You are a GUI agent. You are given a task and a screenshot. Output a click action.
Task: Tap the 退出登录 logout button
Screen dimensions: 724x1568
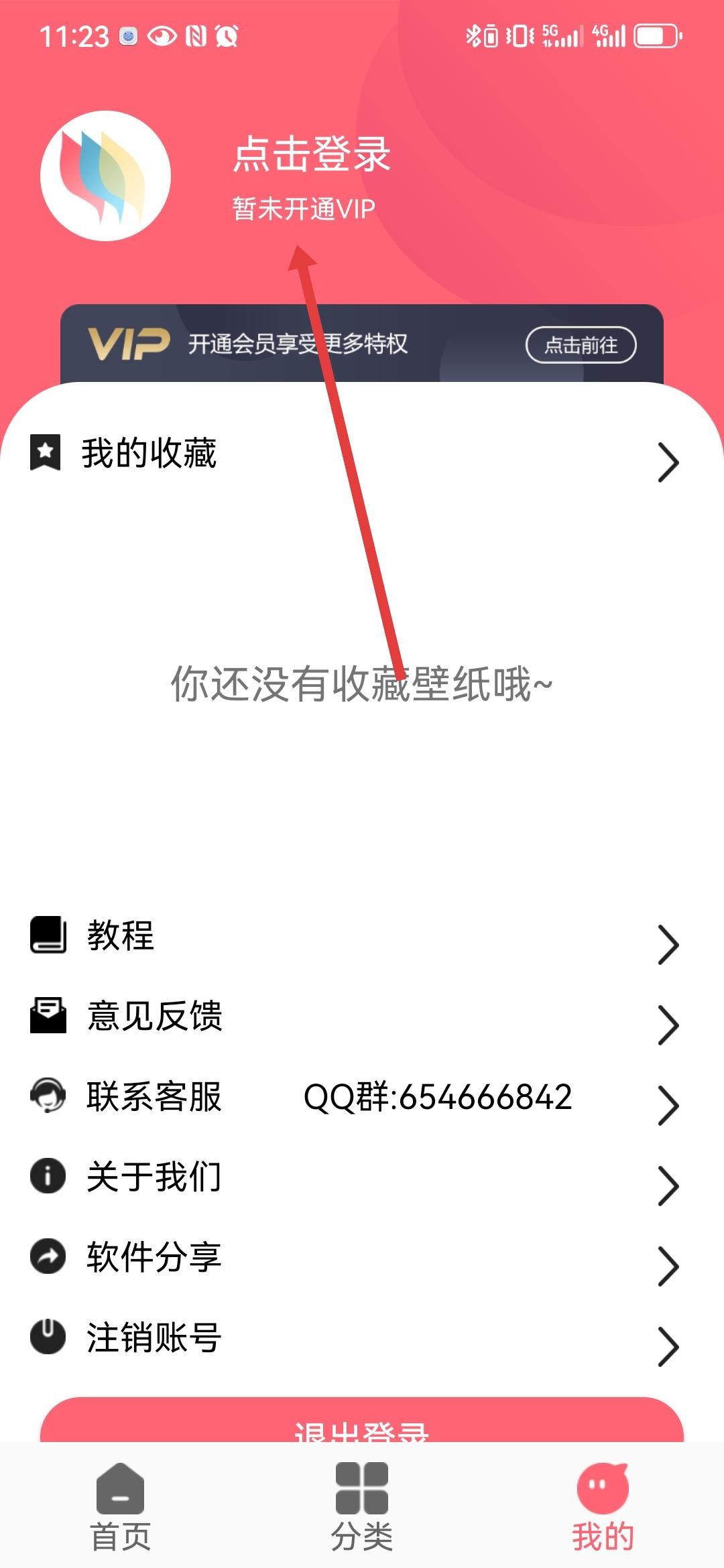tap(362, 1422)
